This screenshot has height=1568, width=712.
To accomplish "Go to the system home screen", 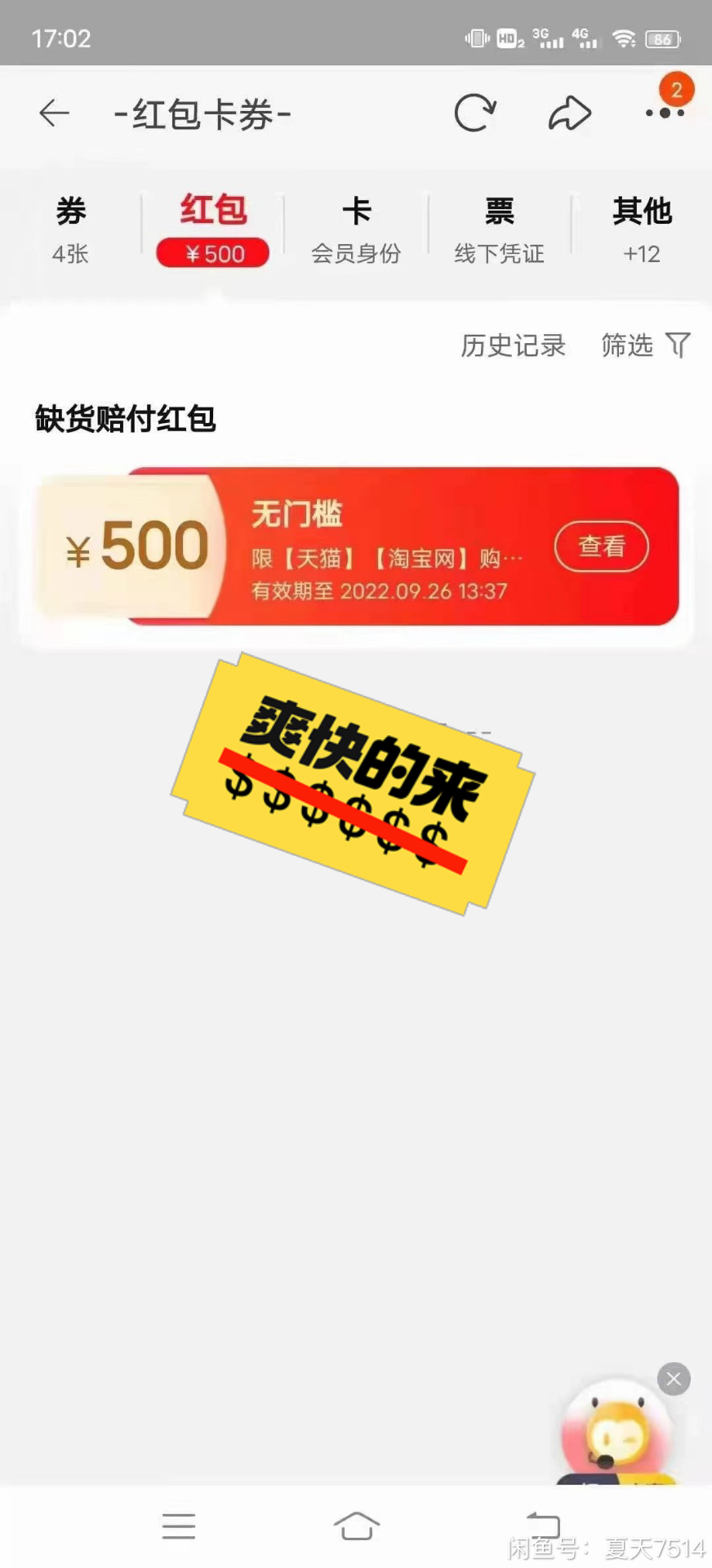I will [x=356, y=1526].
